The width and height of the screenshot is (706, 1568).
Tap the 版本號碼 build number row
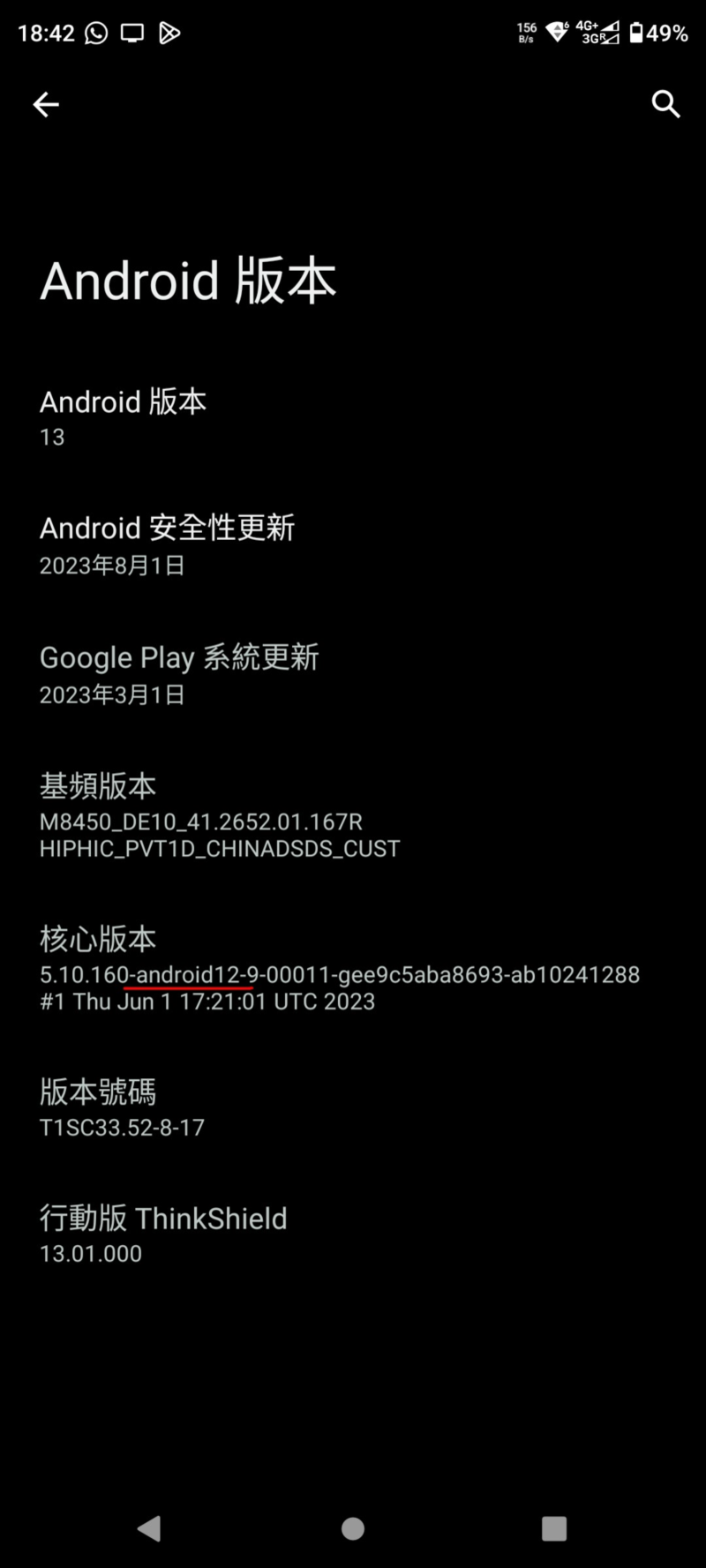(353, 1108)
